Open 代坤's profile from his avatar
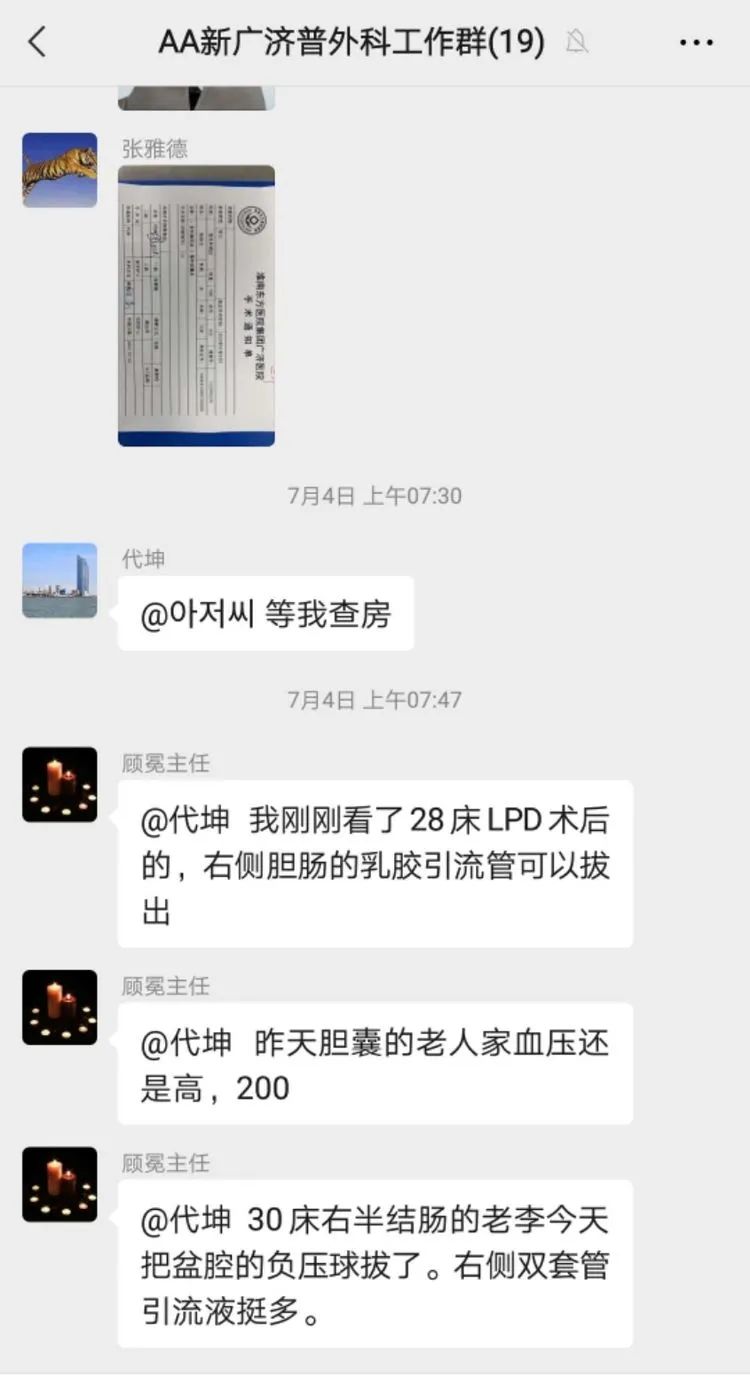 (x=60, y=580)
